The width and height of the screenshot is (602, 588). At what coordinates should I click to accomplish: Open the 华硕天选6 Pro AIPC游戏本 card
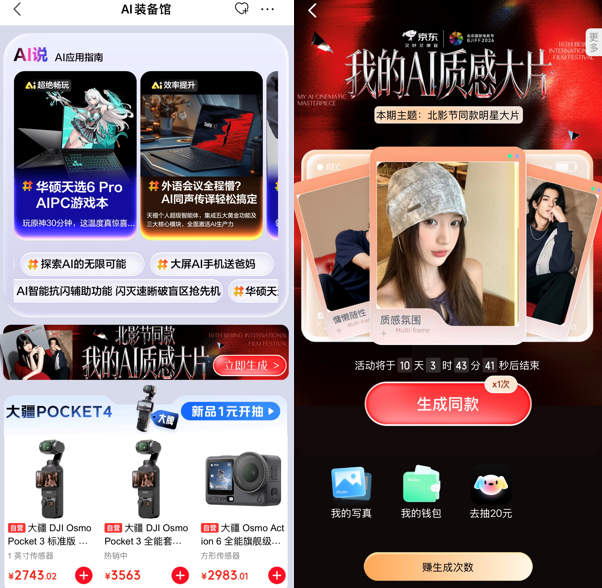tap(75, 155)
